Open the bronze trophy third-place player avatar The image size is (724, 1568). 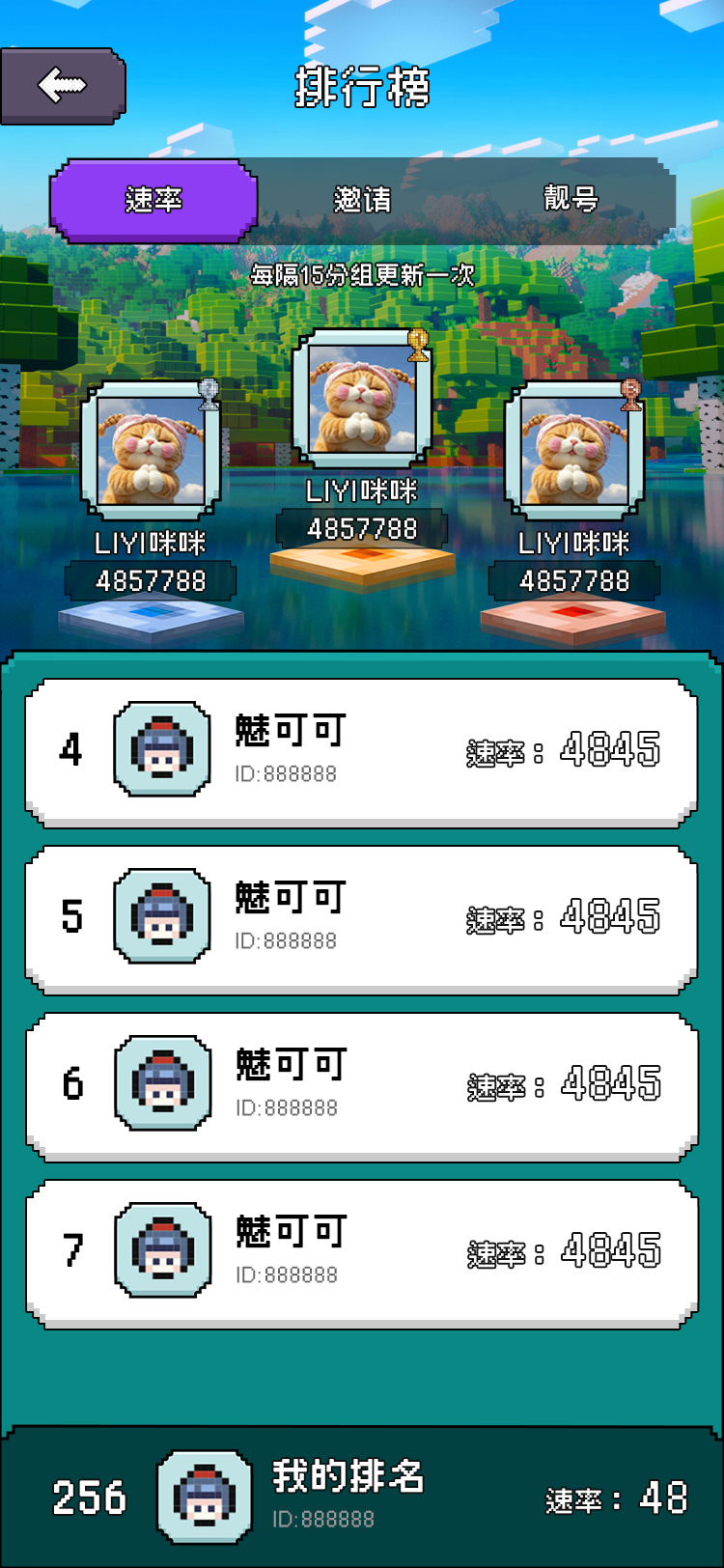tap(574, 452)
